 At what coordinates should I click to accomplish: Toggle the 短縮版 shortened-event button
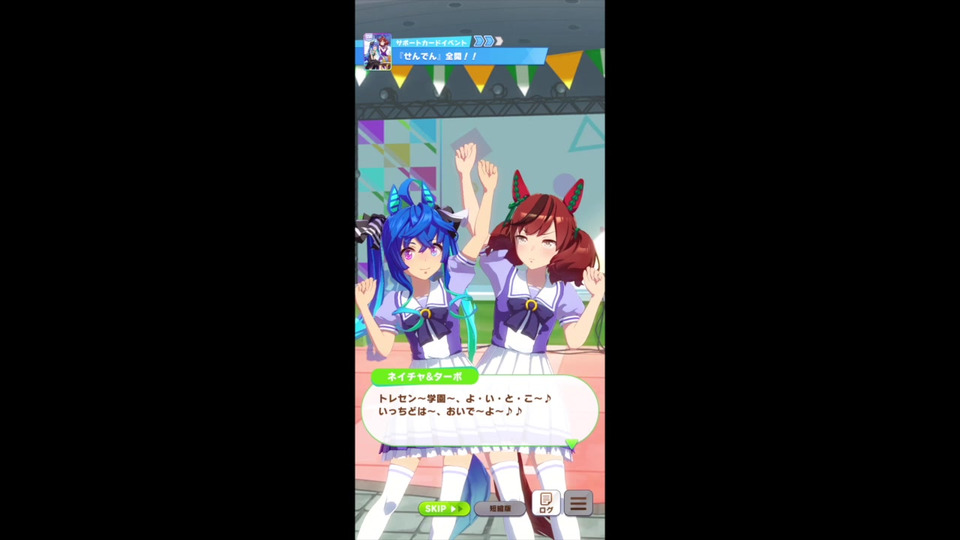500,508
